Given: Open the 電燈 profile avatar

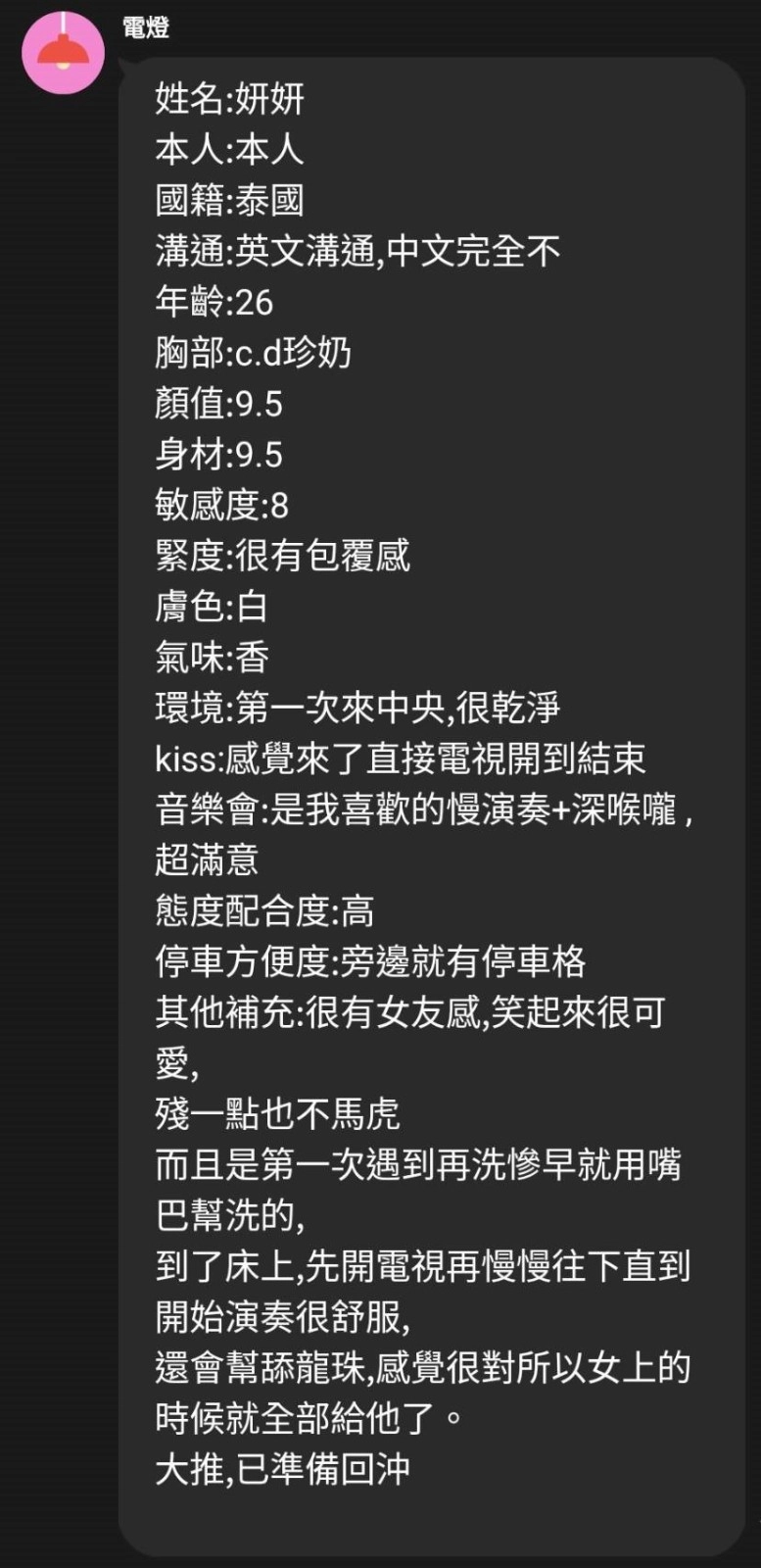Looking at the screenshot, I should coord(63,52).
